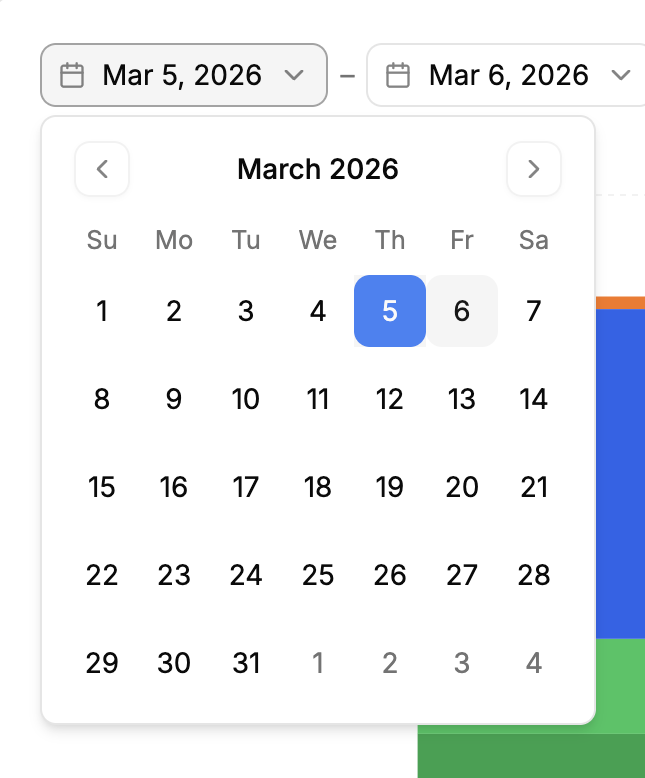Select March 14 in the calendar
The image size is (645, 778).
coord(534,399)
